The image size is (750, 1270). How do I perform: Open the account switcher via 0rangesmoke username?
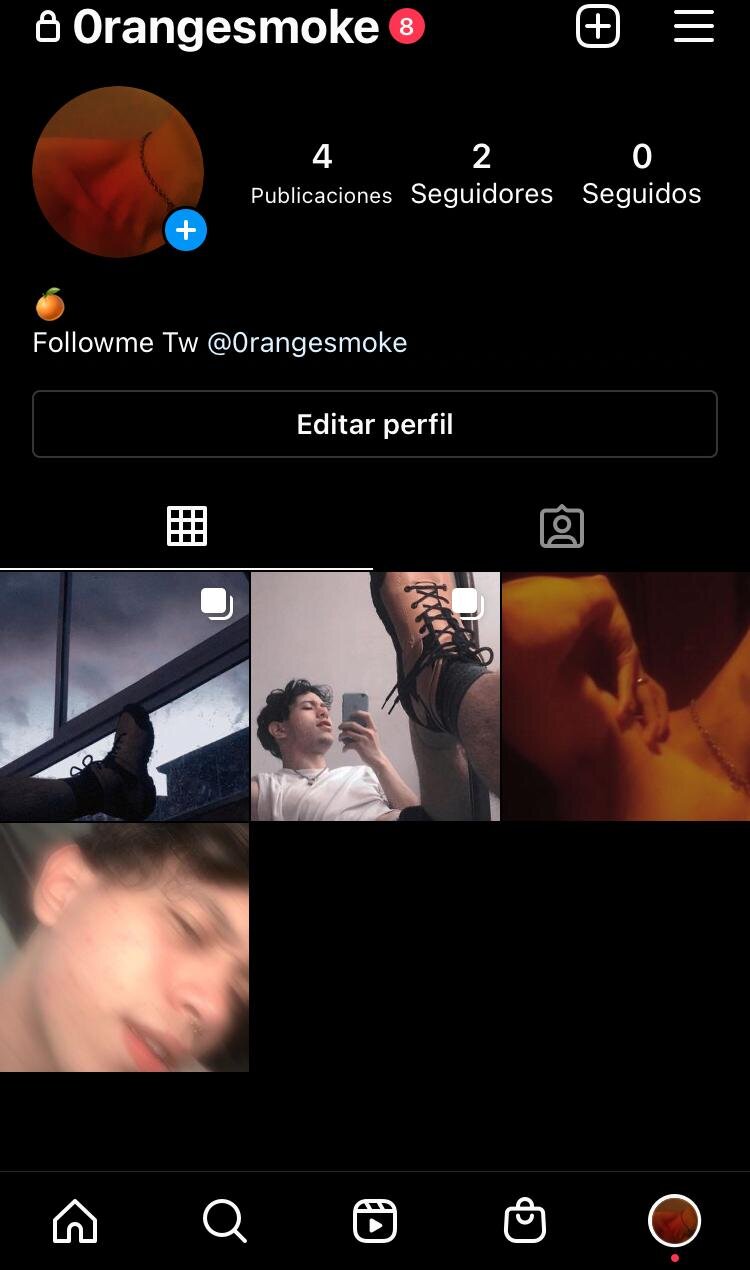pos(225,28)
